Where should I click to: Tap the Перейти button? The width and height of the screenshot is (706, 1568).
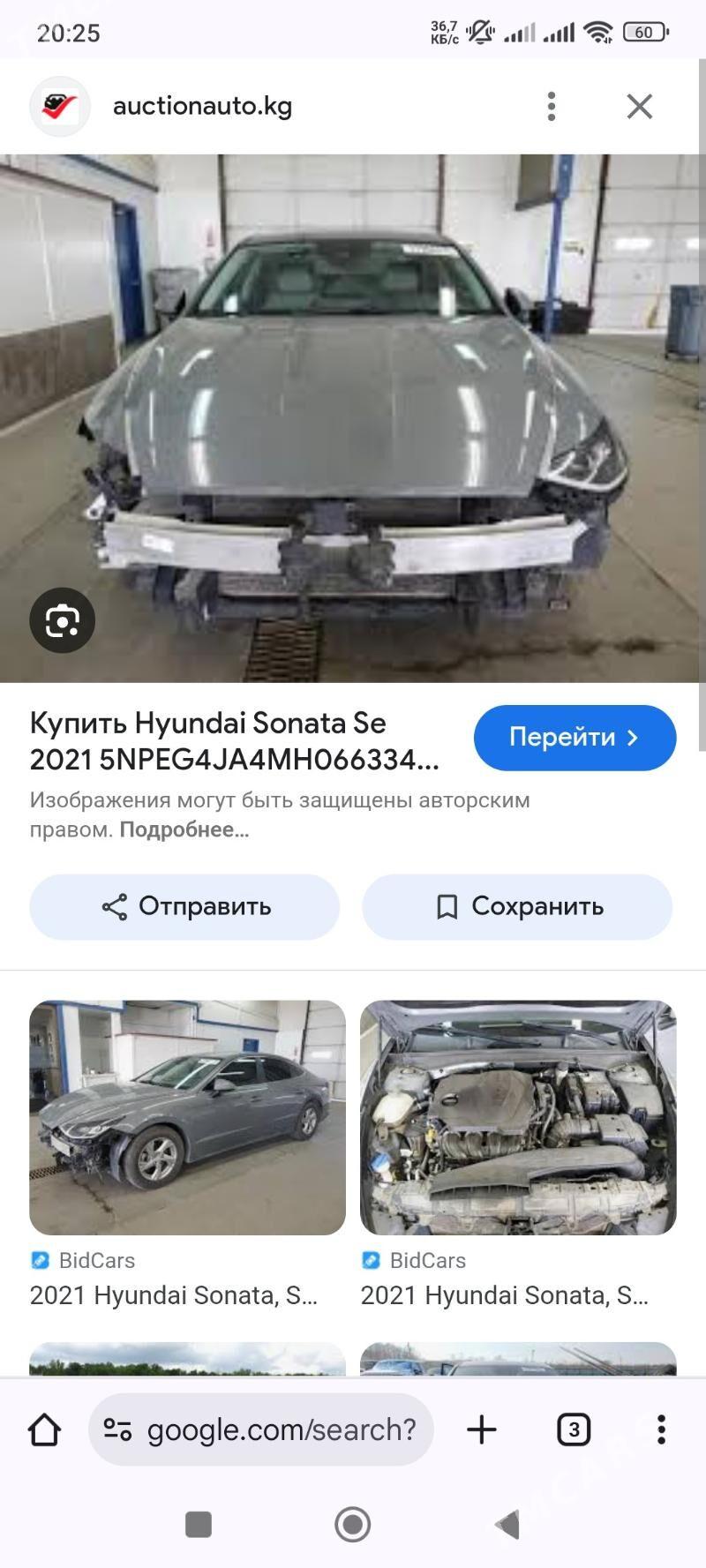coord(575,738)
